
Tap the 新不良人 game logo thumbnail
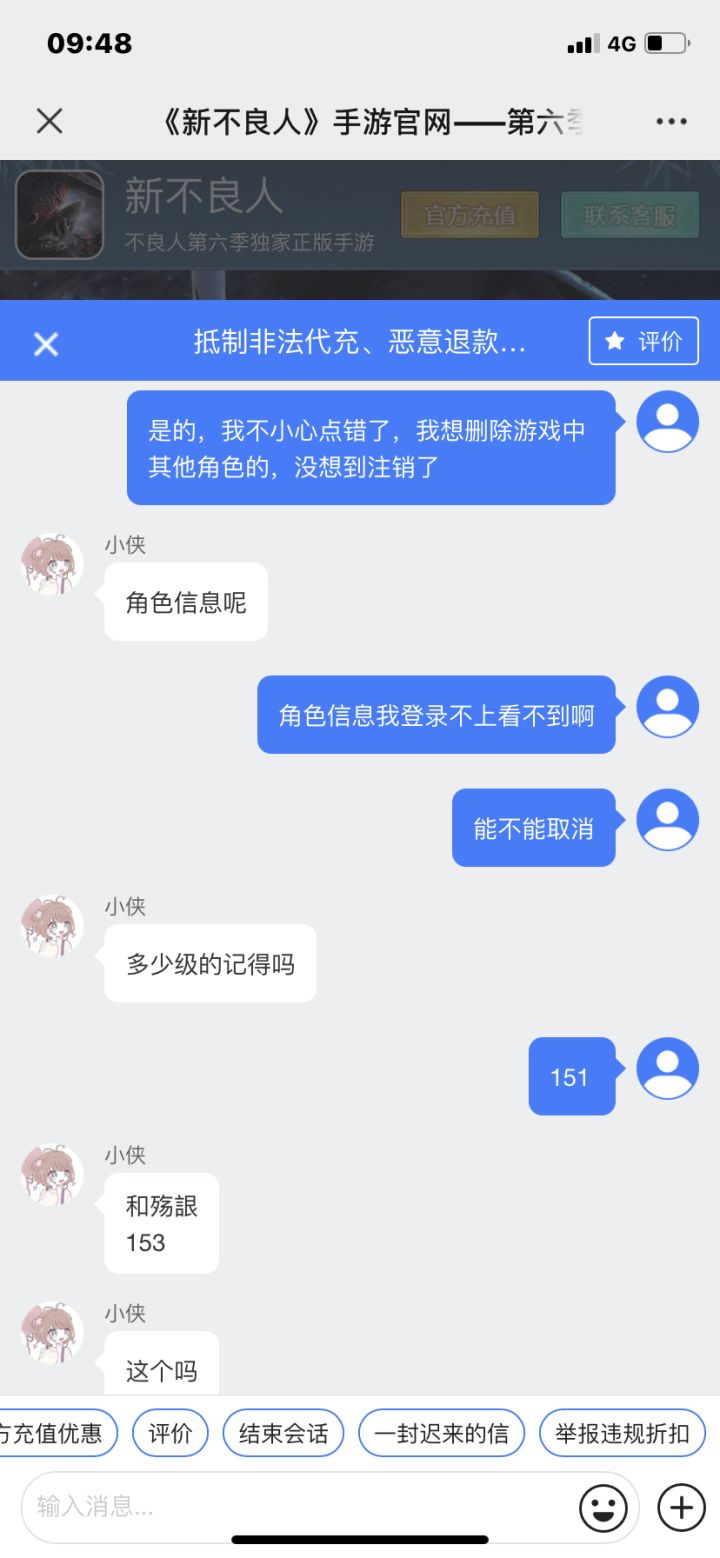(59, 215)
